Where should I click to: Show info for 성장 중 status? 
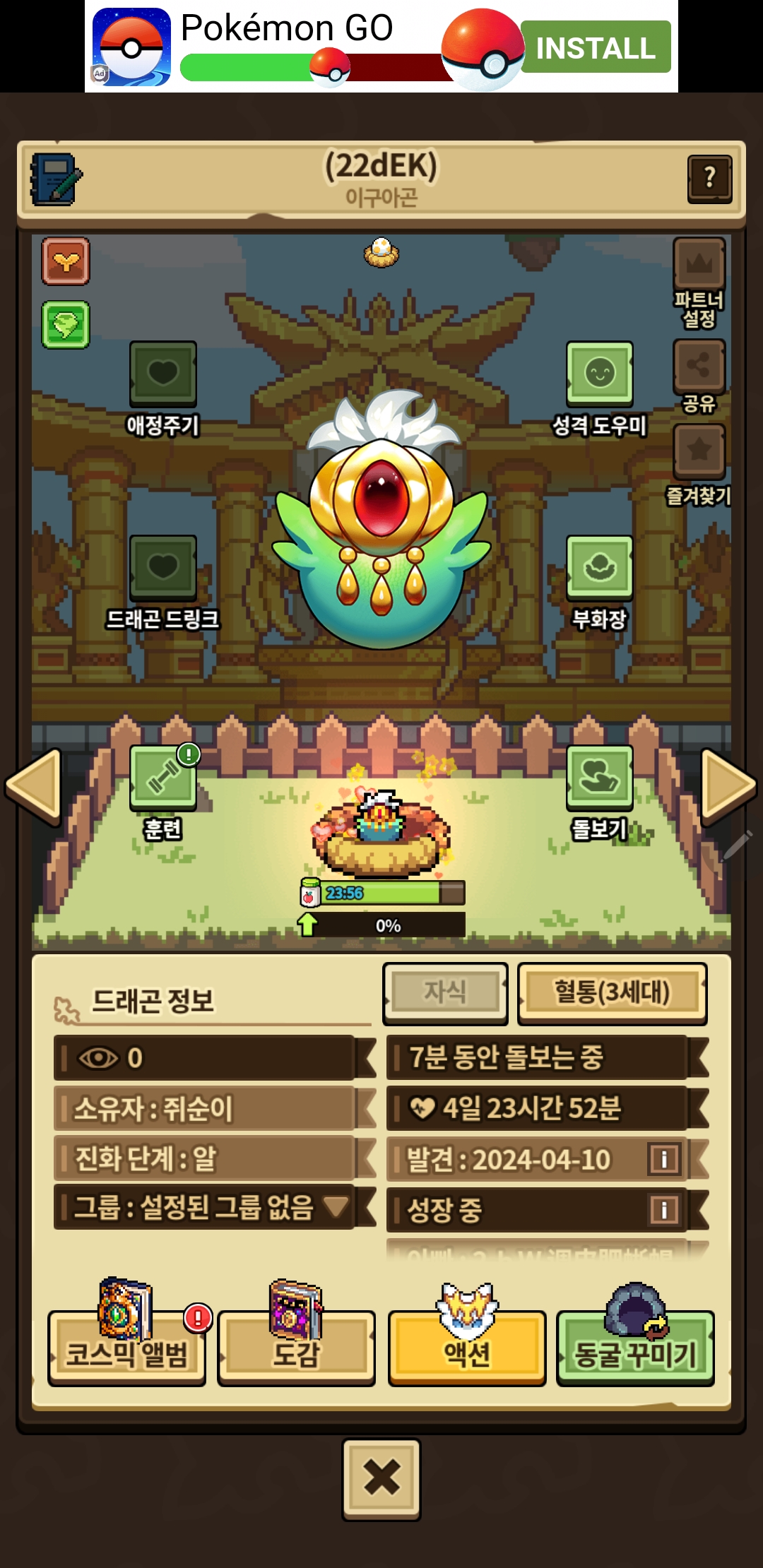664,1209
